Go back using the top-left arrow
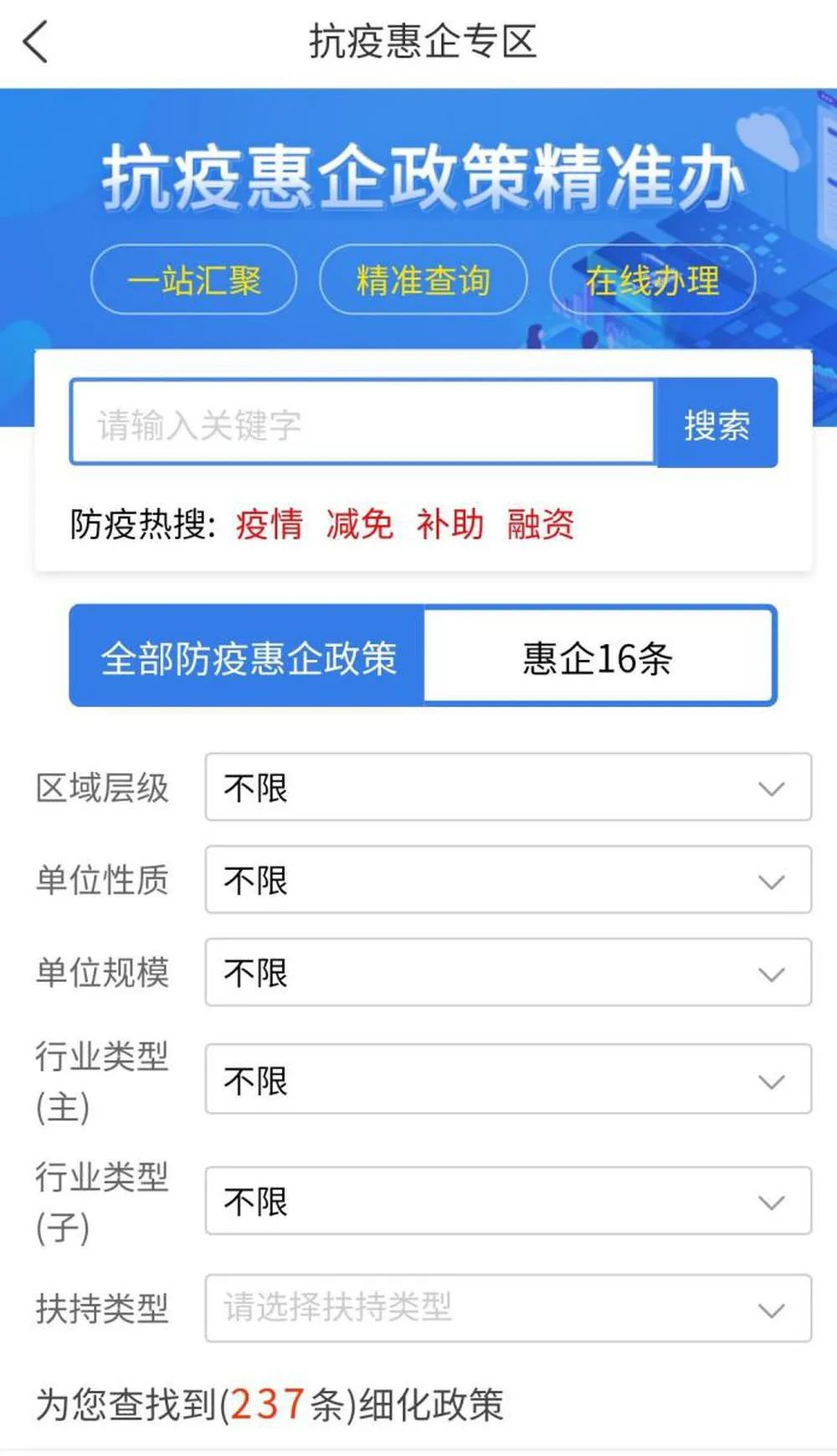Image resolution: width=837 pixels, height=1456 pixels. (x=36, y=42)
